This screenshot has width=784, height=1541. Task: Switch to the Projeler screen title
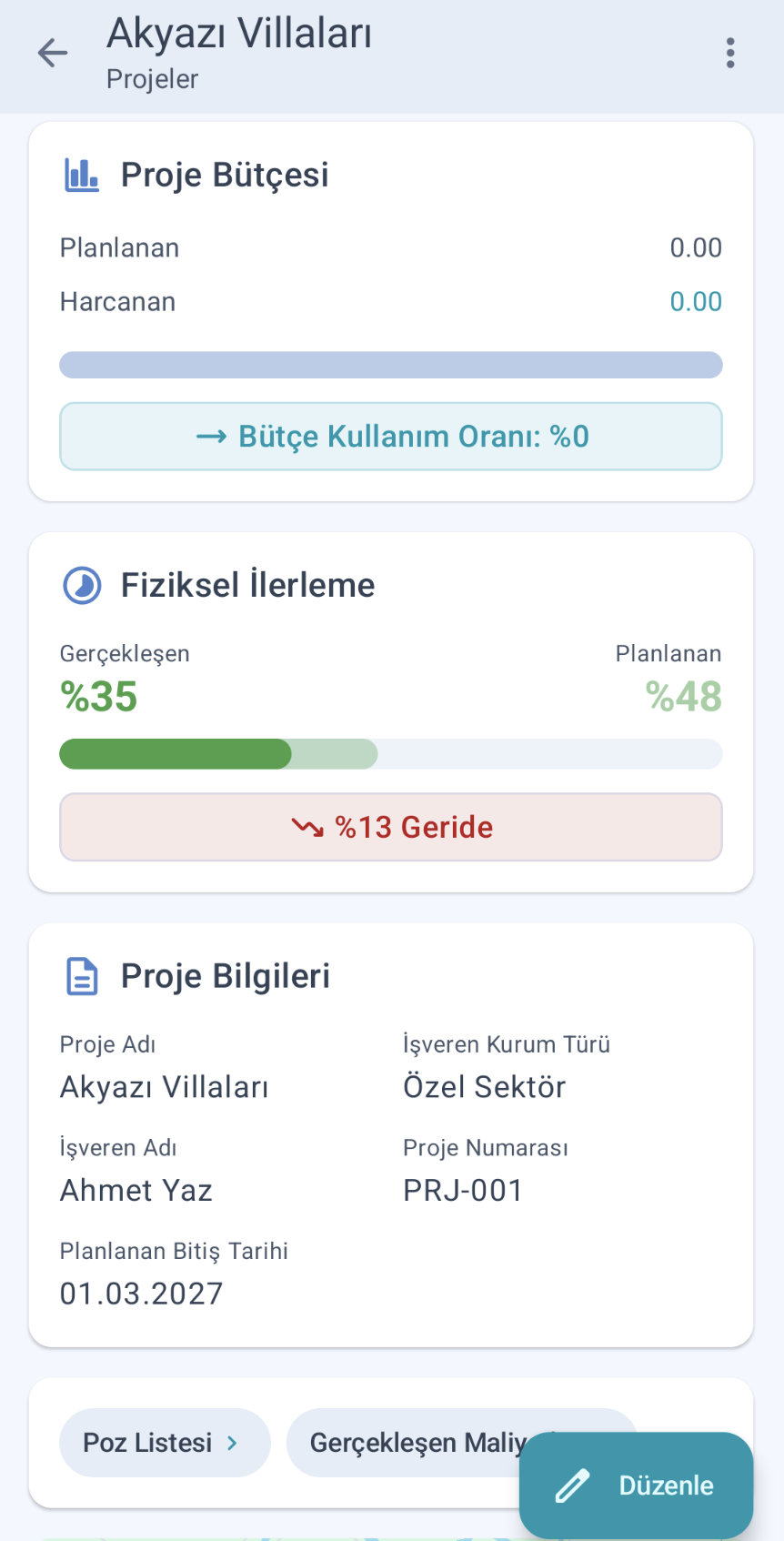pos(152,79)
